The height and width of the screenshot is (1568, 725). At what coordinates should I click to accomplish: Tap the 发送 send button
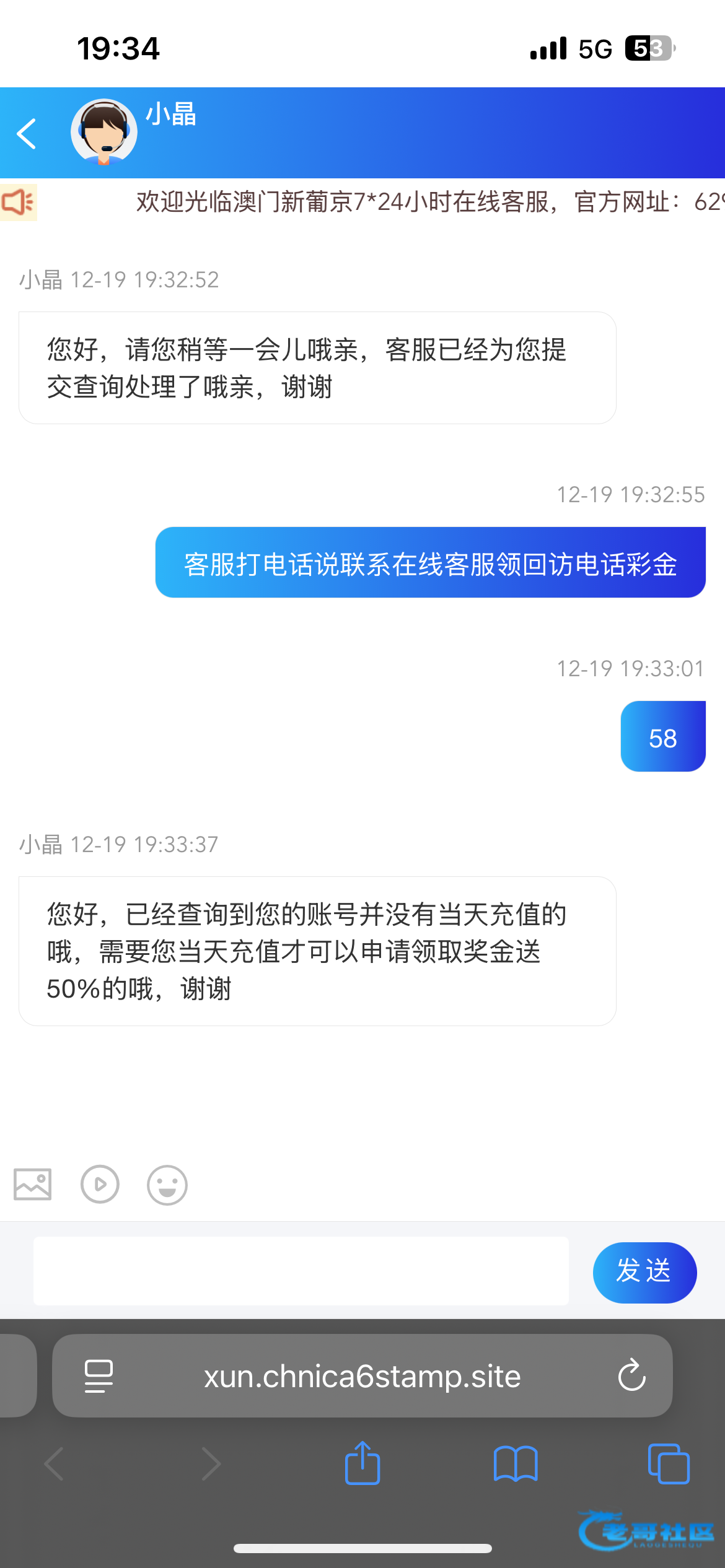point(644,1272)
